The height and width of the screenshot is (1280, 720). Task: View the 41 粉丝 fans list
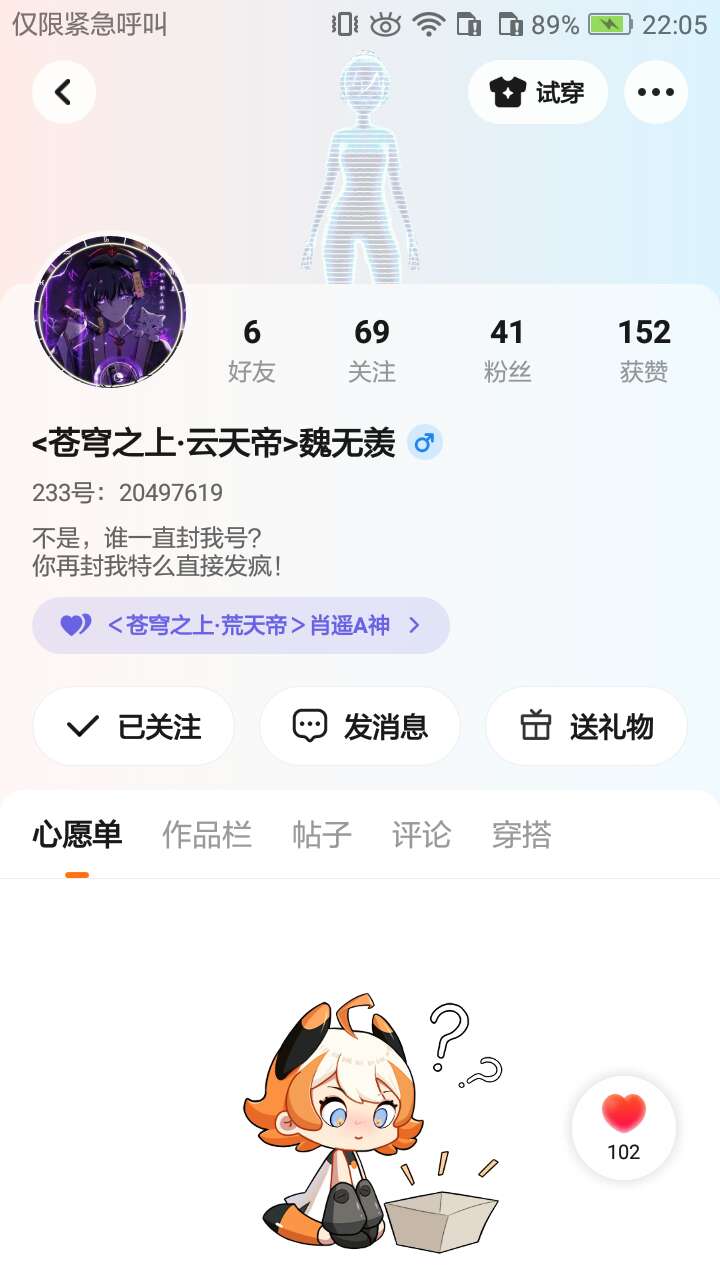[508, 350]
